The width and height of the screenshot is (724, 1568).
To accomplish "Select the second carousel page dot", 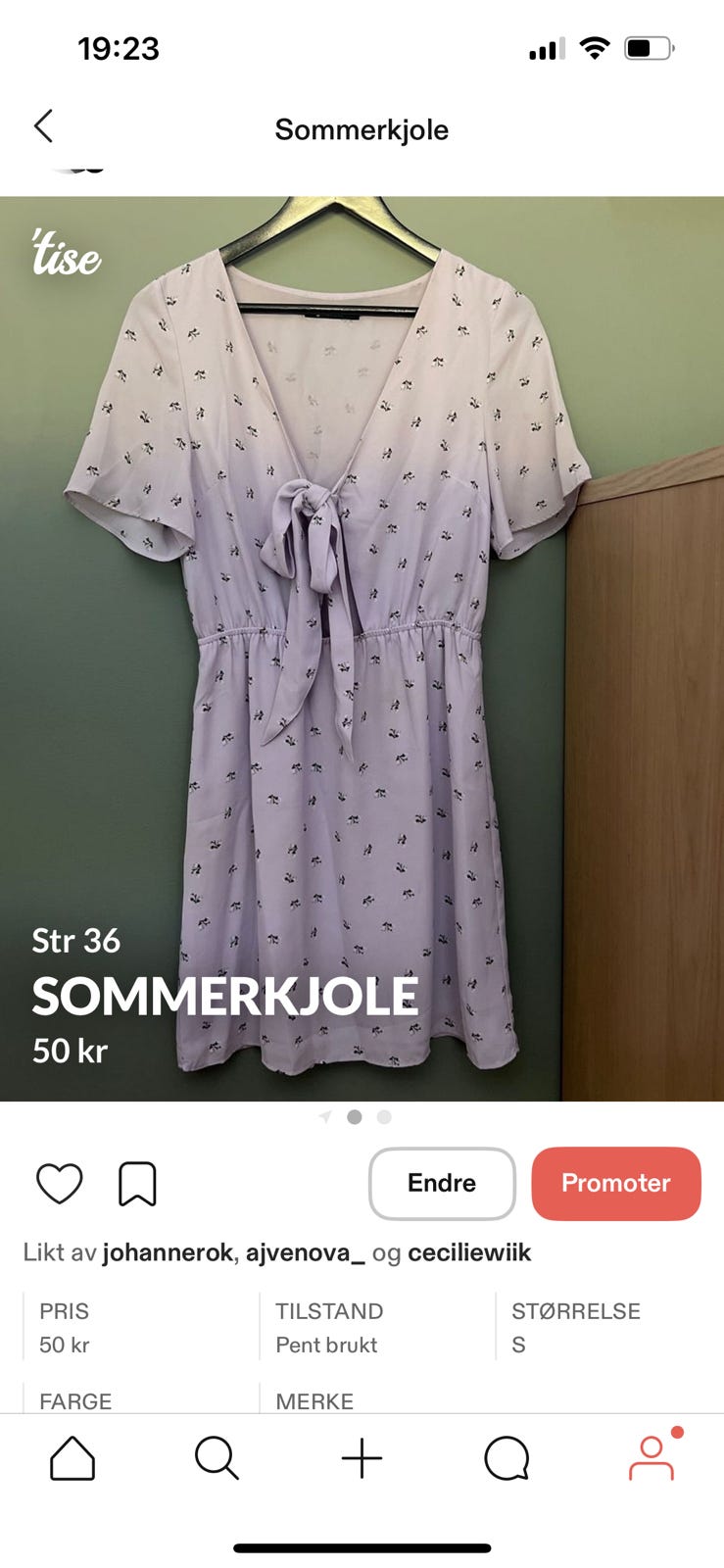I will coord(356,1116).
